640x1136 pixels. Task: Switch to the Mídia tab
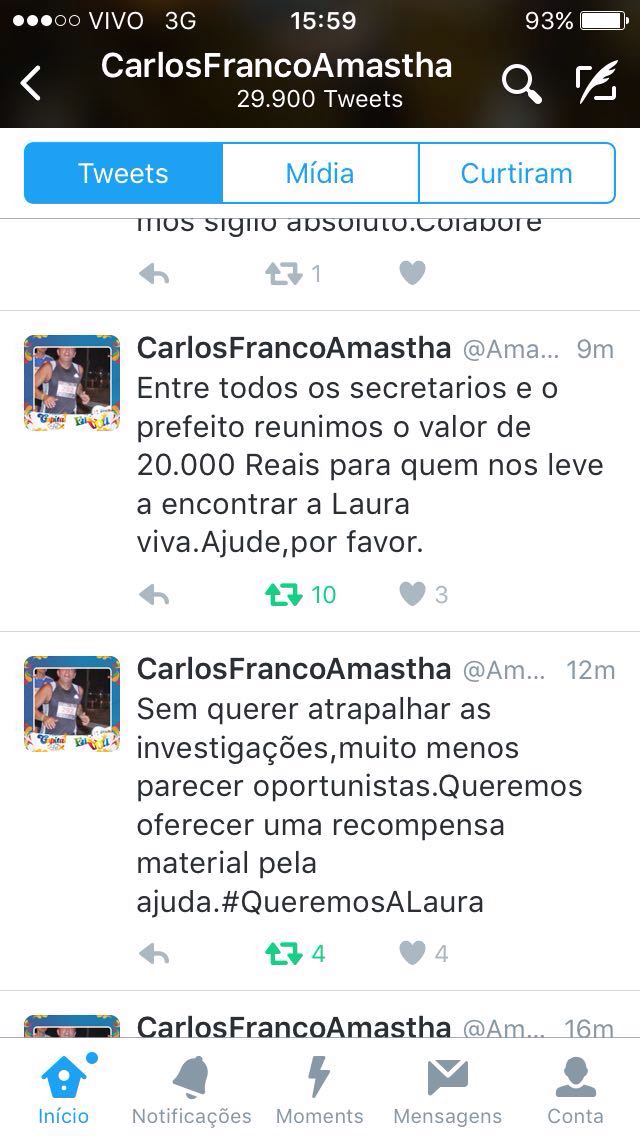[x=320, y=173]
